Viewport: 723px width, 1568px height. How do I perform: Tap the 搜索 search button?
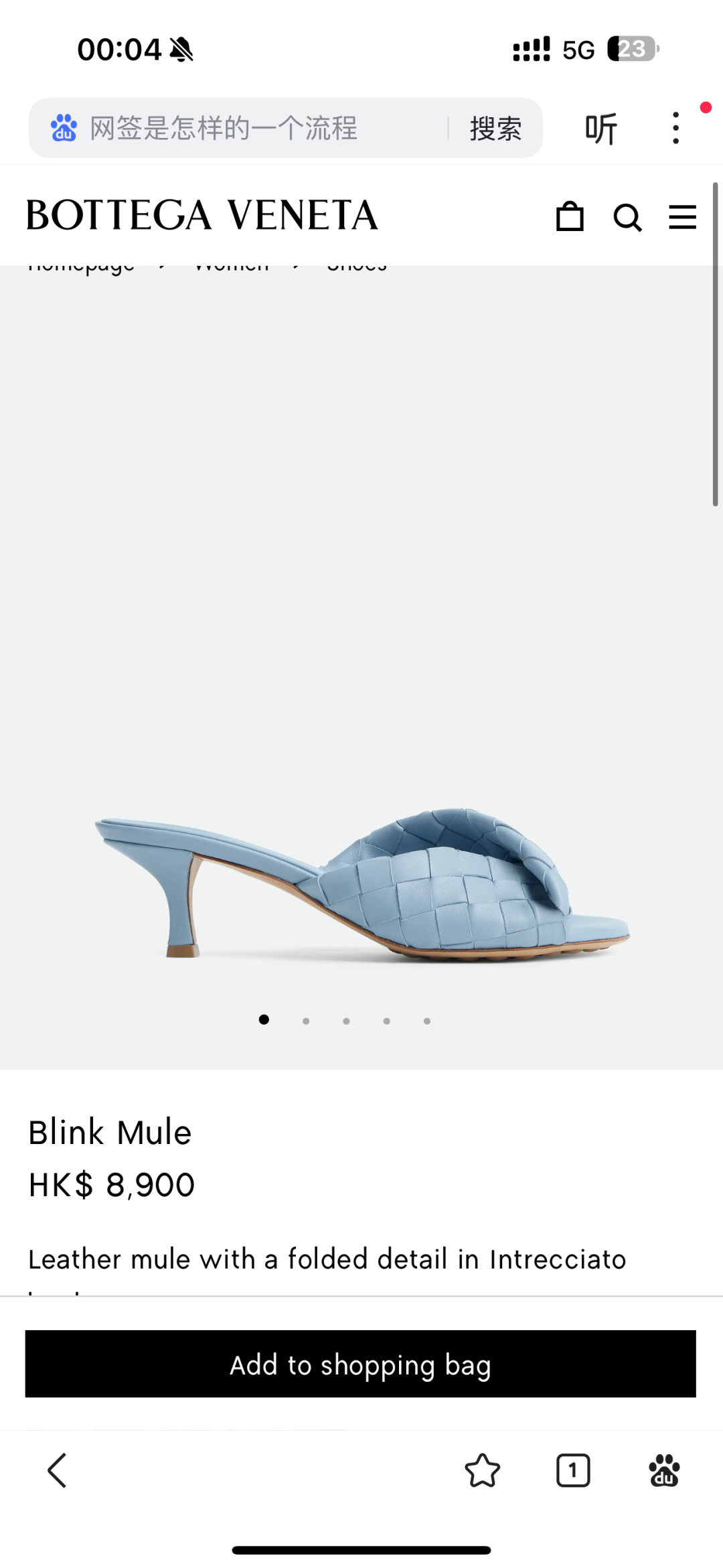495,127
